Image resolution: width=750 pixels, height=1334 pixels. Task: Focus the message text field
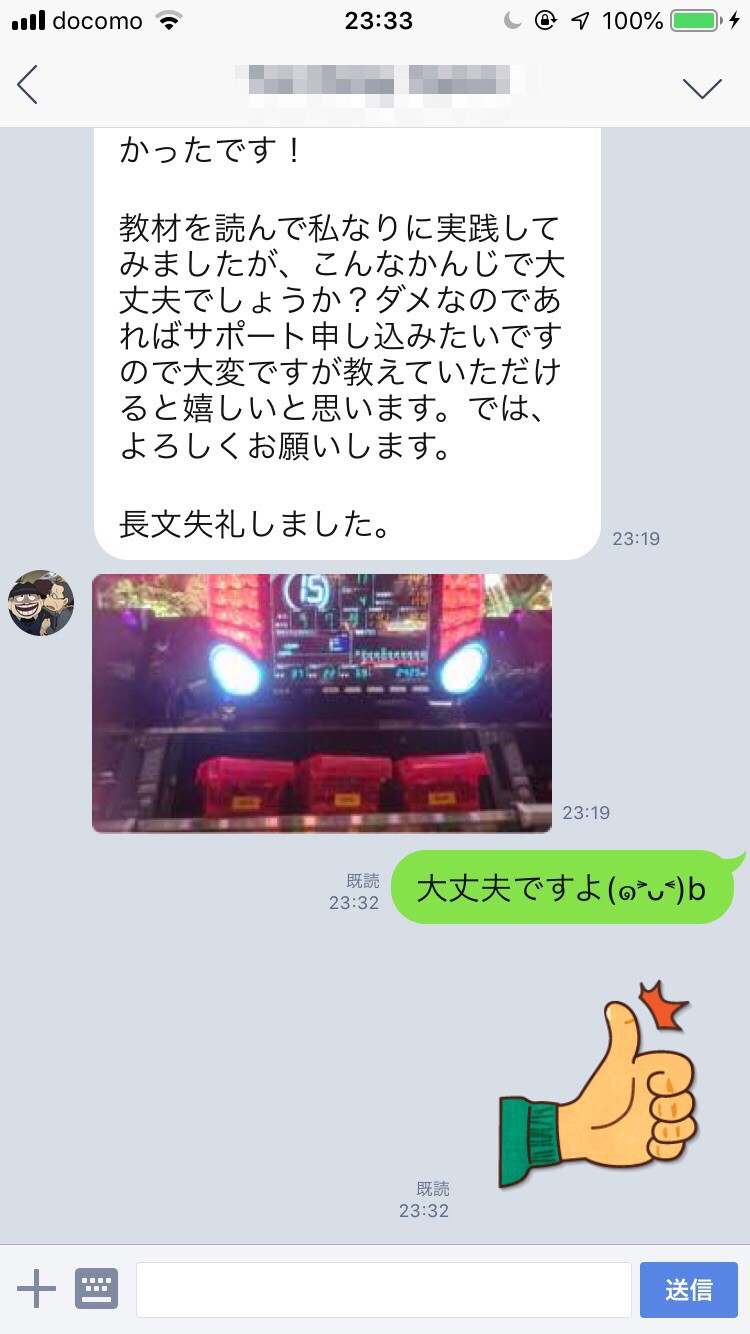pyautogui.click(x=384, y=1290)
